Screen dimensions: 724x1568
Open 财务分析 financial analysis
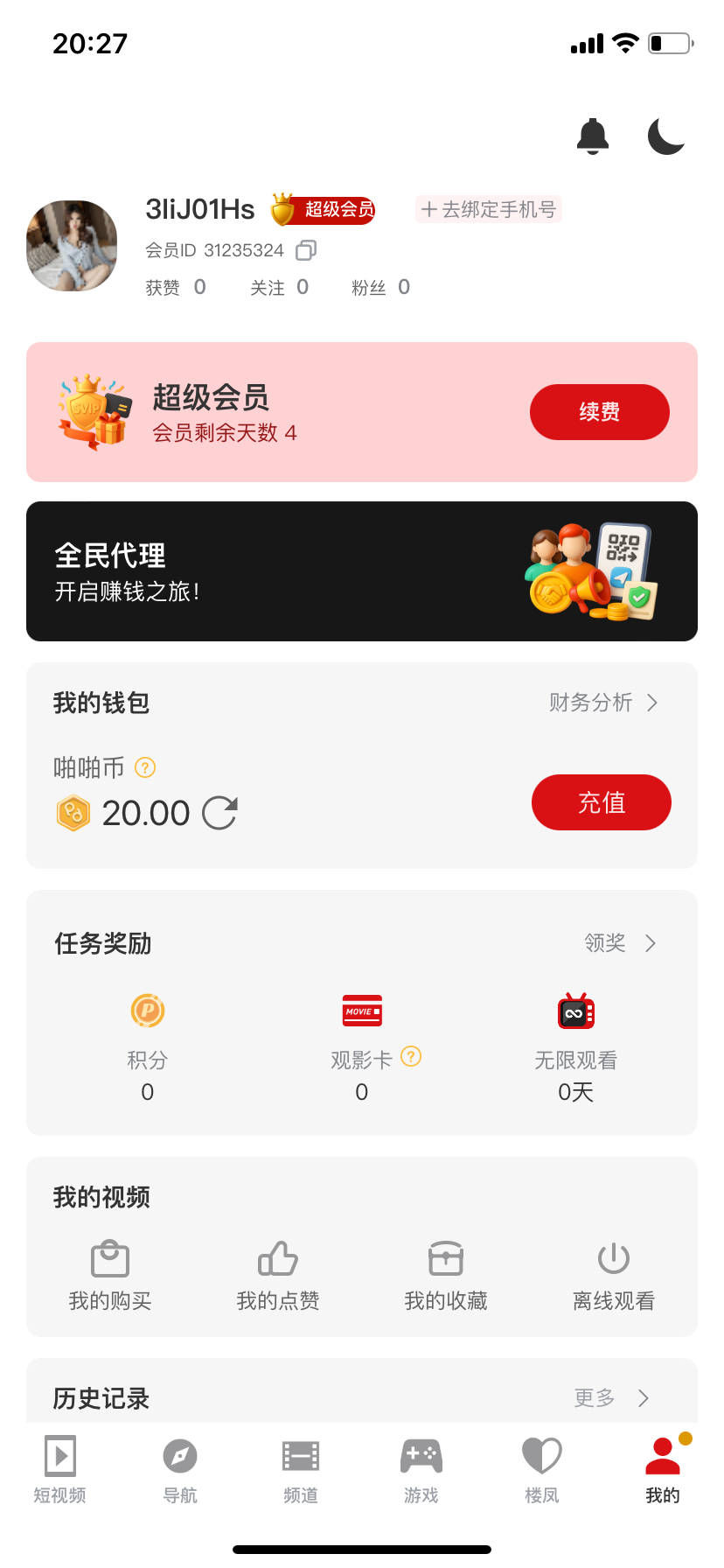(602, 703)
